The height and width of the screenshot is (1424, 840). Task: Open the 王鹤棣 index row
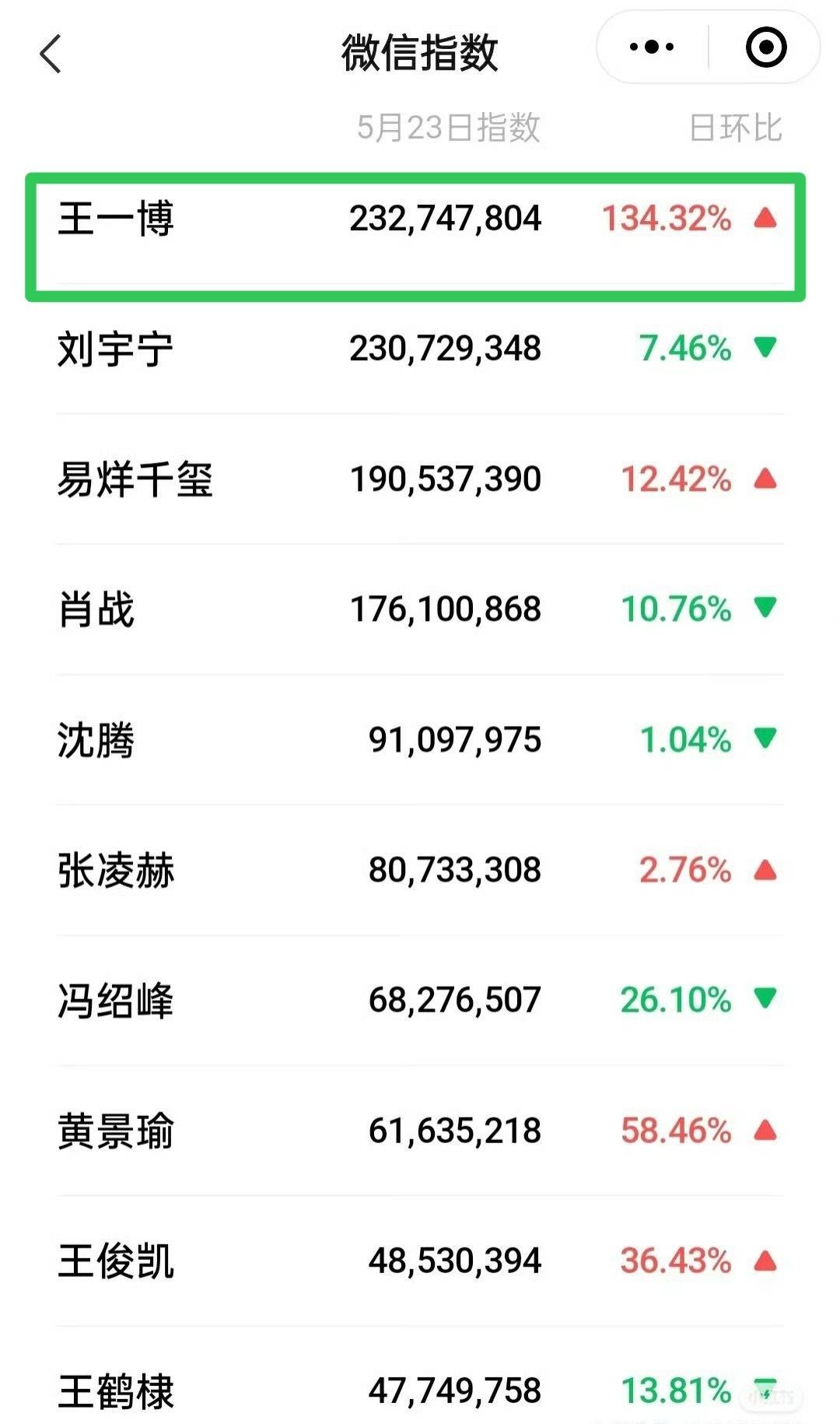click(420, 1376)
